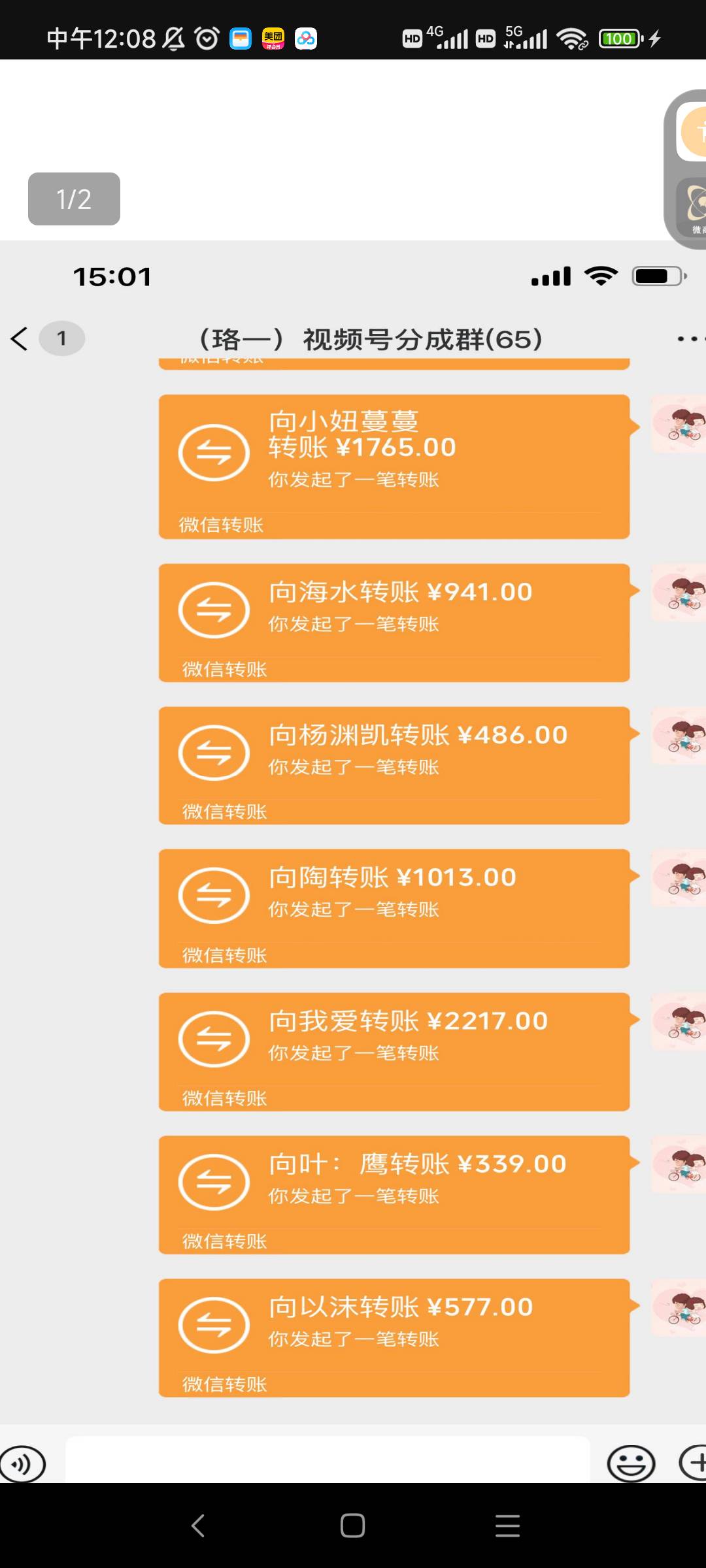Screen dimensions: 706x1568
Task: Go back using the system back button
Action: click(198, 1526)
